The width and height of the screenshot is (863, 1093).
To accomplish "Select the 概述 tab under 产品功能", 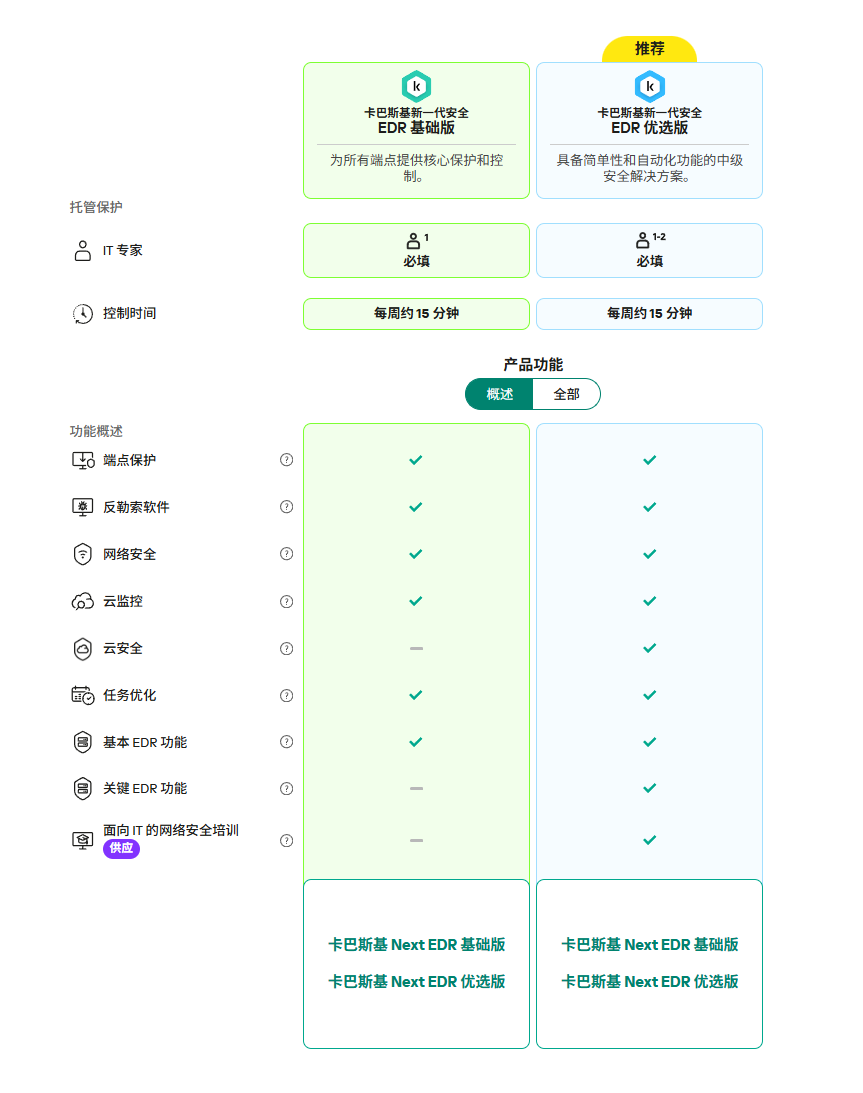I will coord(499,394).
